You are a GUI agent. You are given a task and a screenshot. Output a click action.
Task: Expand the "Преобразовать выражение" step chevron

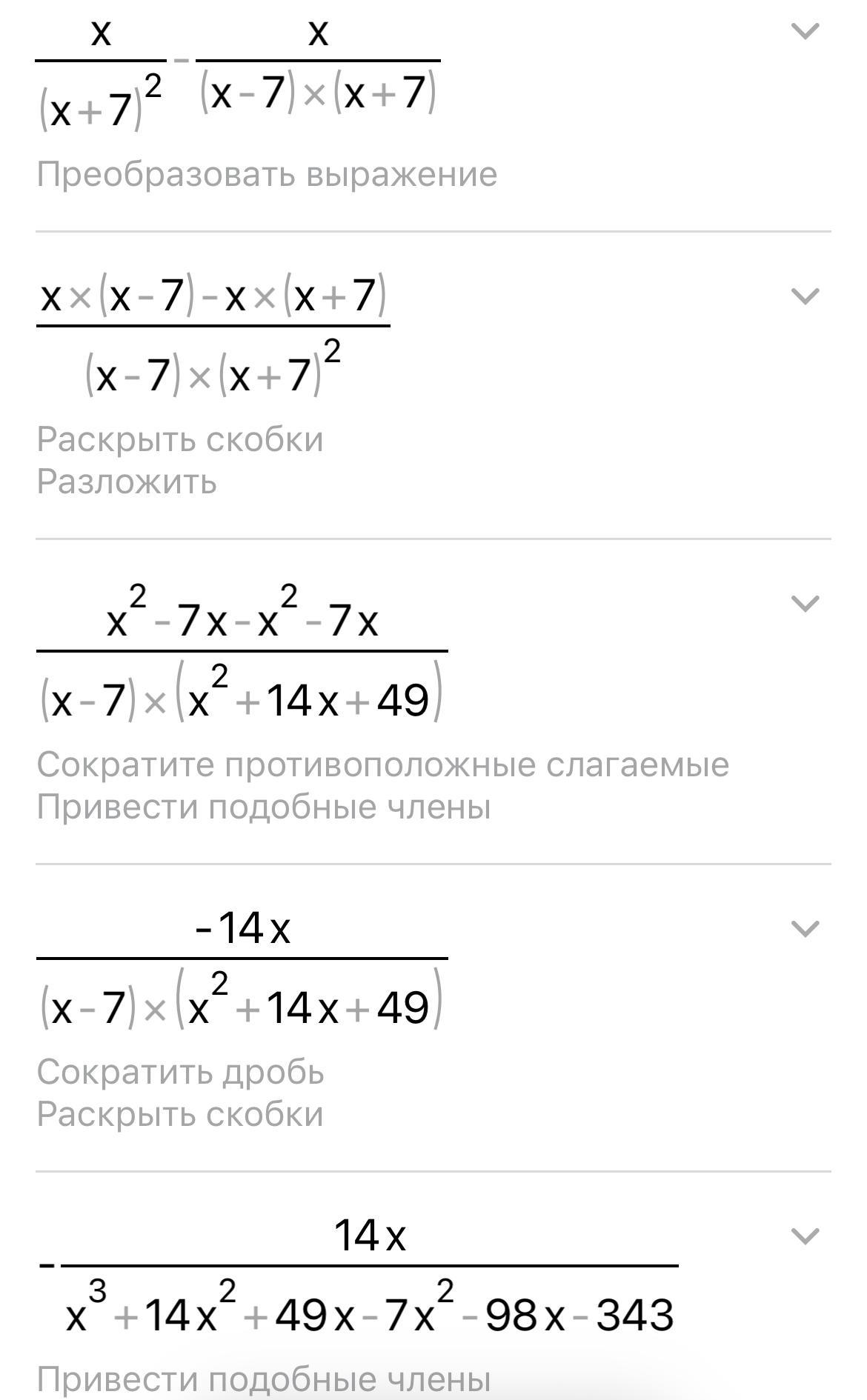(x=805, y=31)
